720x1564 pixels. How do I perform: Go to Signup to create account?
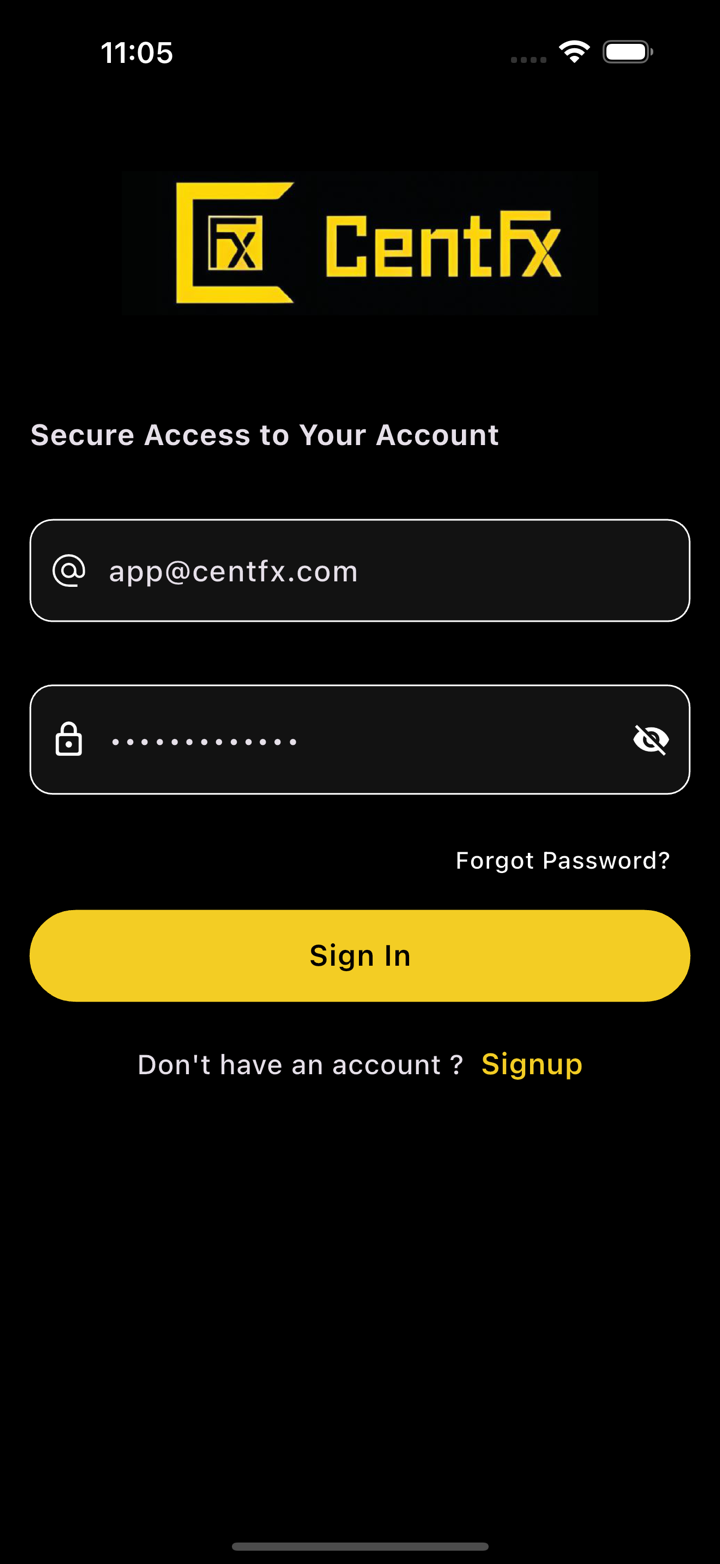coord(531,1064)
